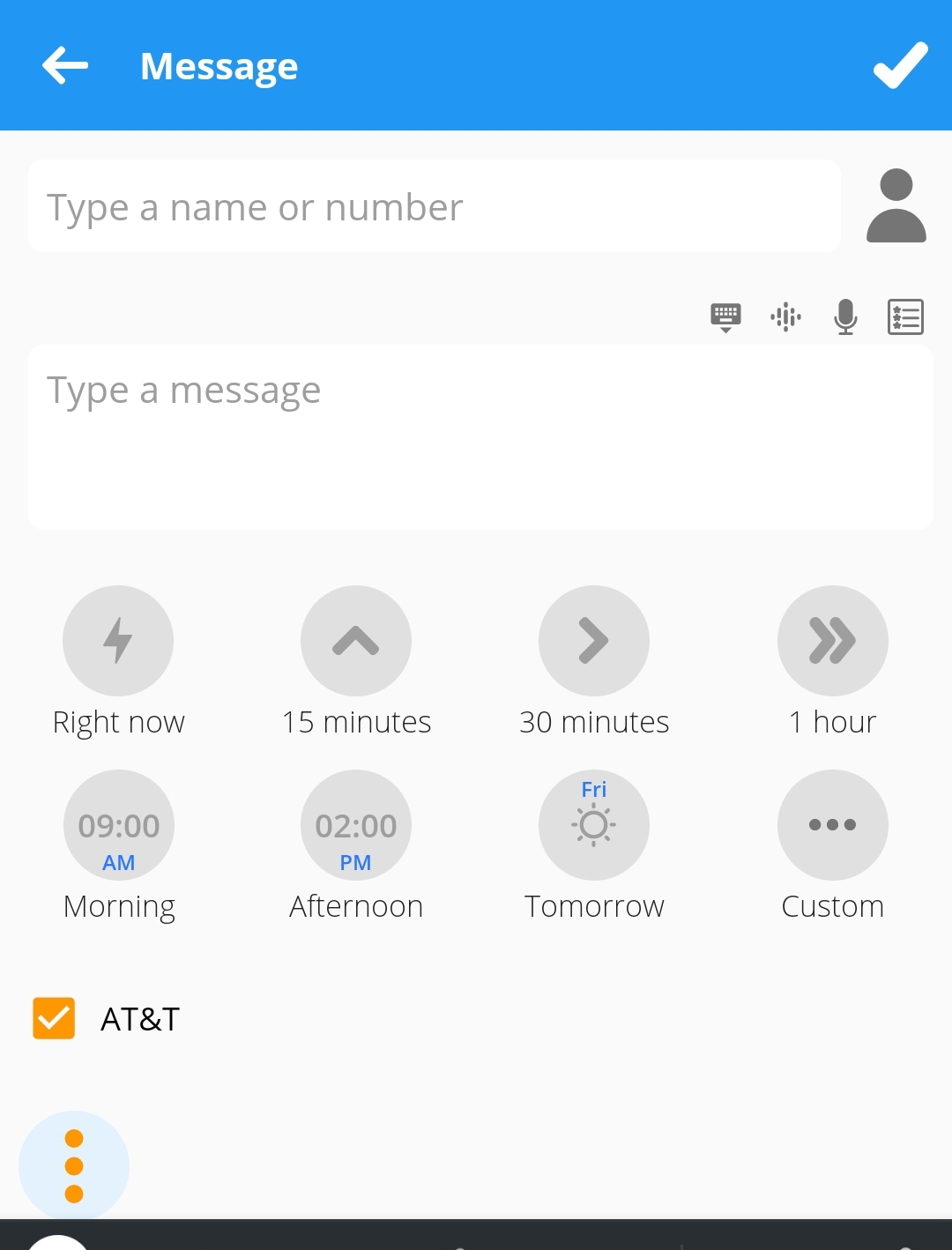This screenshot has height=1250, width=952.
Task: Go back with the arrow in header
Action: tap(64, 65)
